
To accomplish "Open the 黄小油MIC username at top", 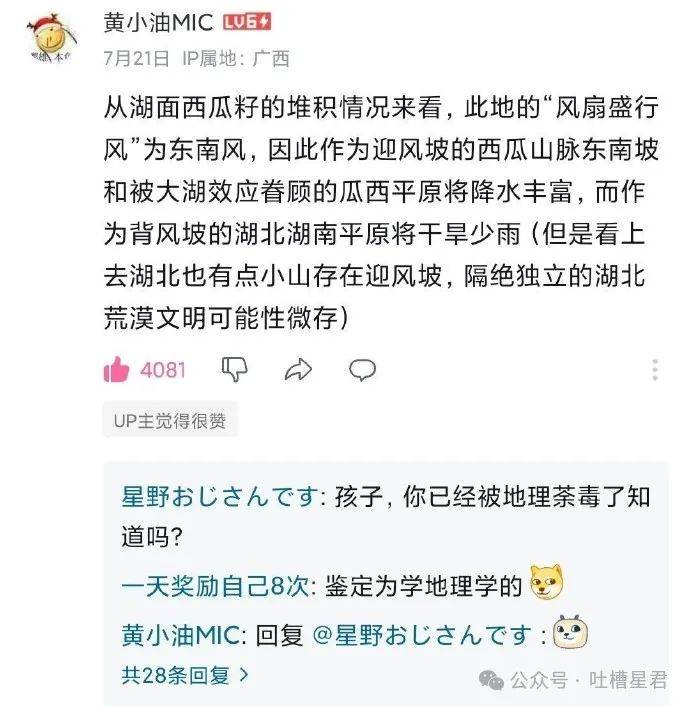I will pyautogui.click(x=158, y=22).
